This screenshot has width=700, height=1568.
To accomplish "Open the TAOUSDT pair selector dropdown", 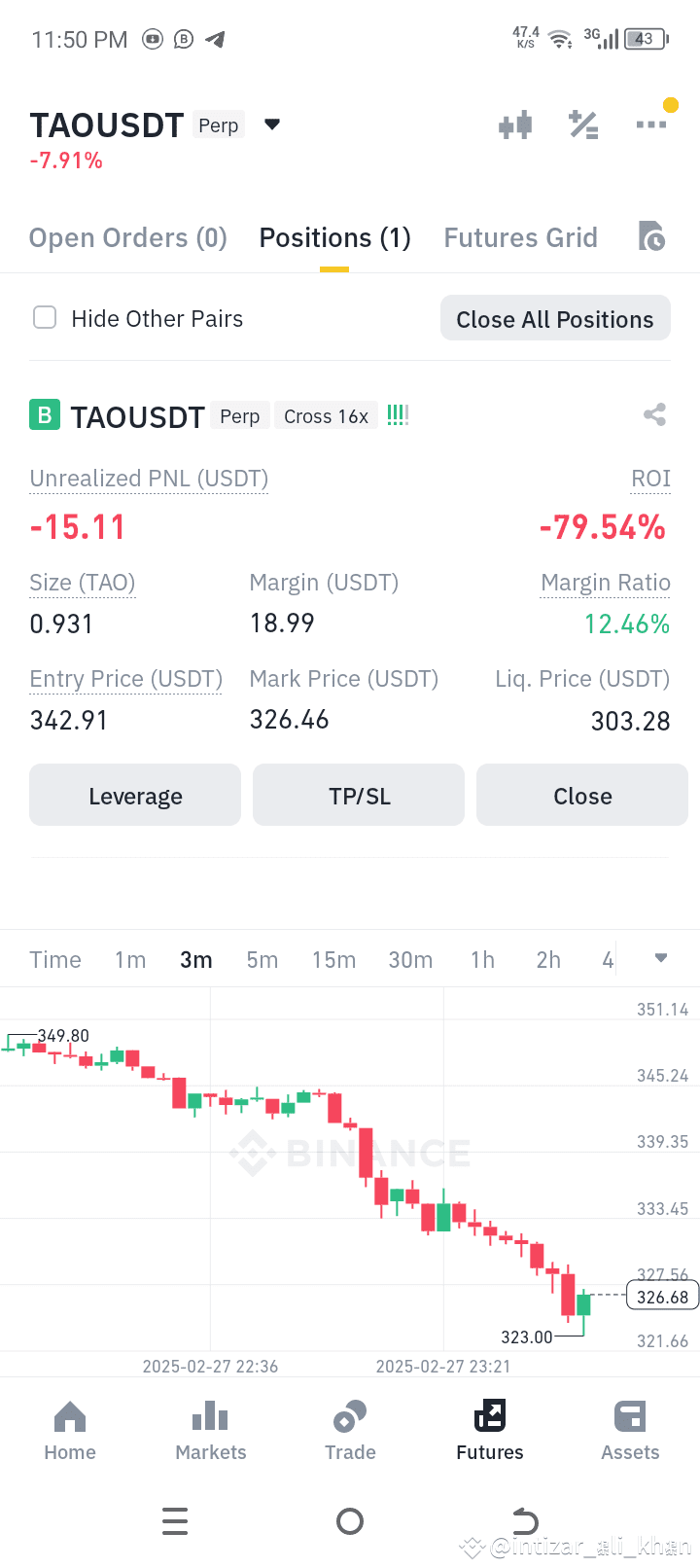I will click(x=271, y=125).
